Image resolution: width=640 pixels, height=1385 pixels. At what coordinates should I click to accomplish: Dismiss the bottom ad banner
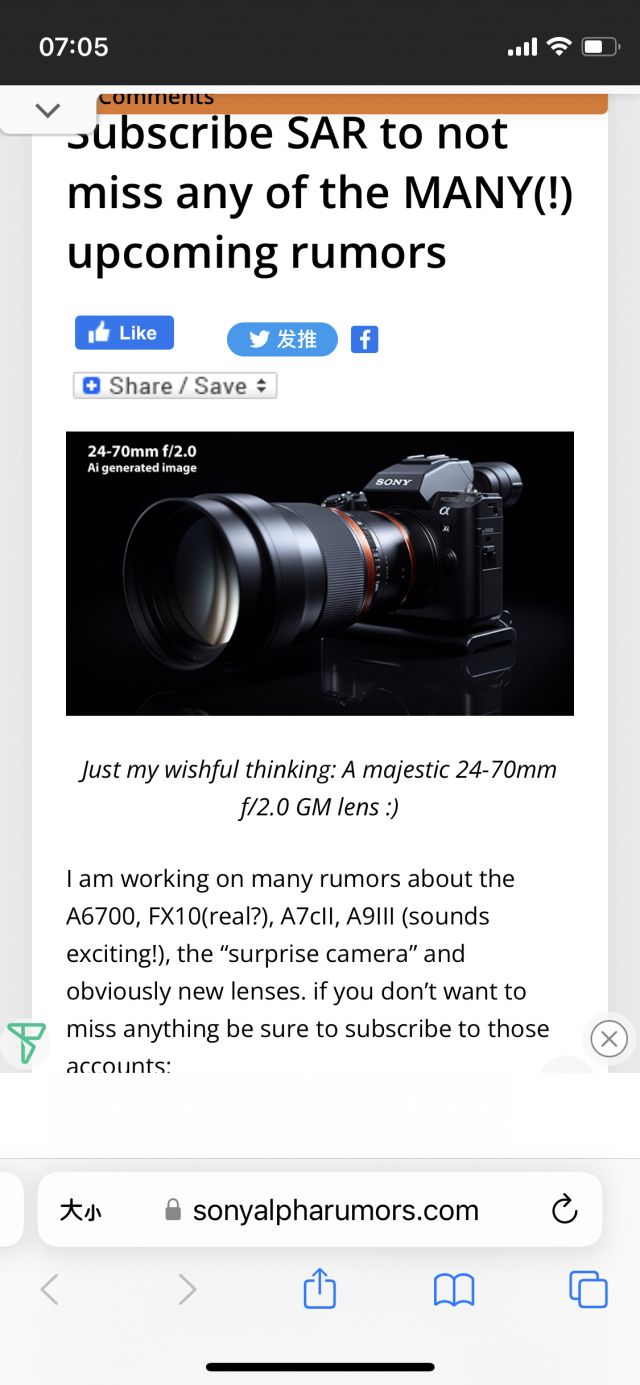(609, 1039)
